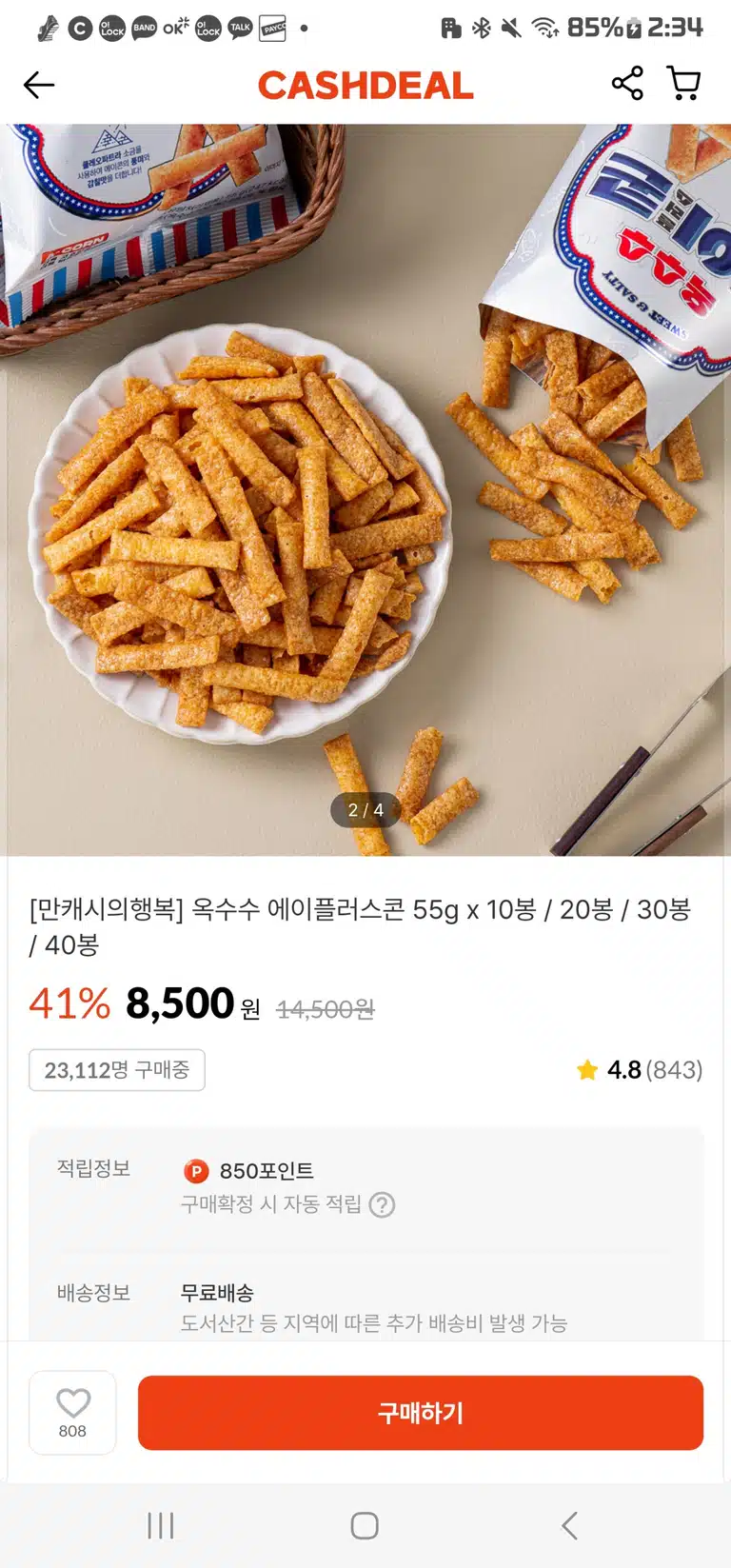Open the 4.8 rating reviews
The image size is (731, 1568).
tap(640, 1070)
